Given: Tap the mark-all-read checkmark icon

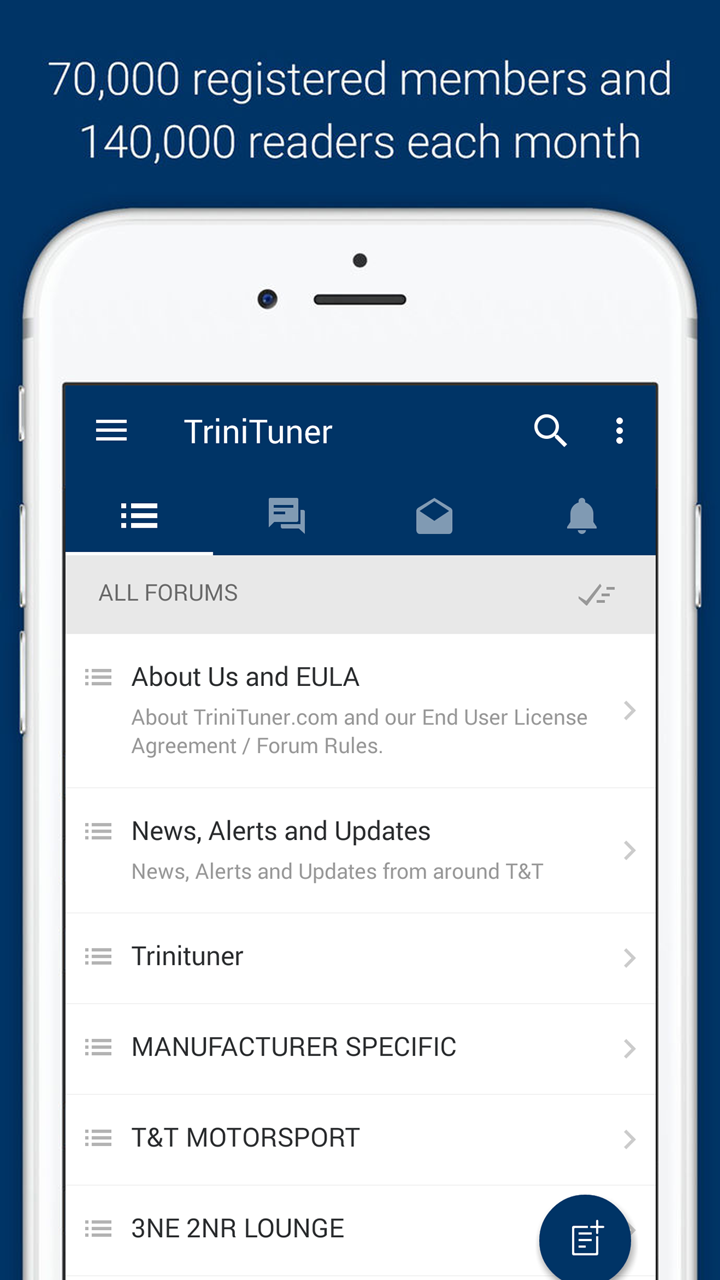Looking at the screenshot, I should point(597,593).
